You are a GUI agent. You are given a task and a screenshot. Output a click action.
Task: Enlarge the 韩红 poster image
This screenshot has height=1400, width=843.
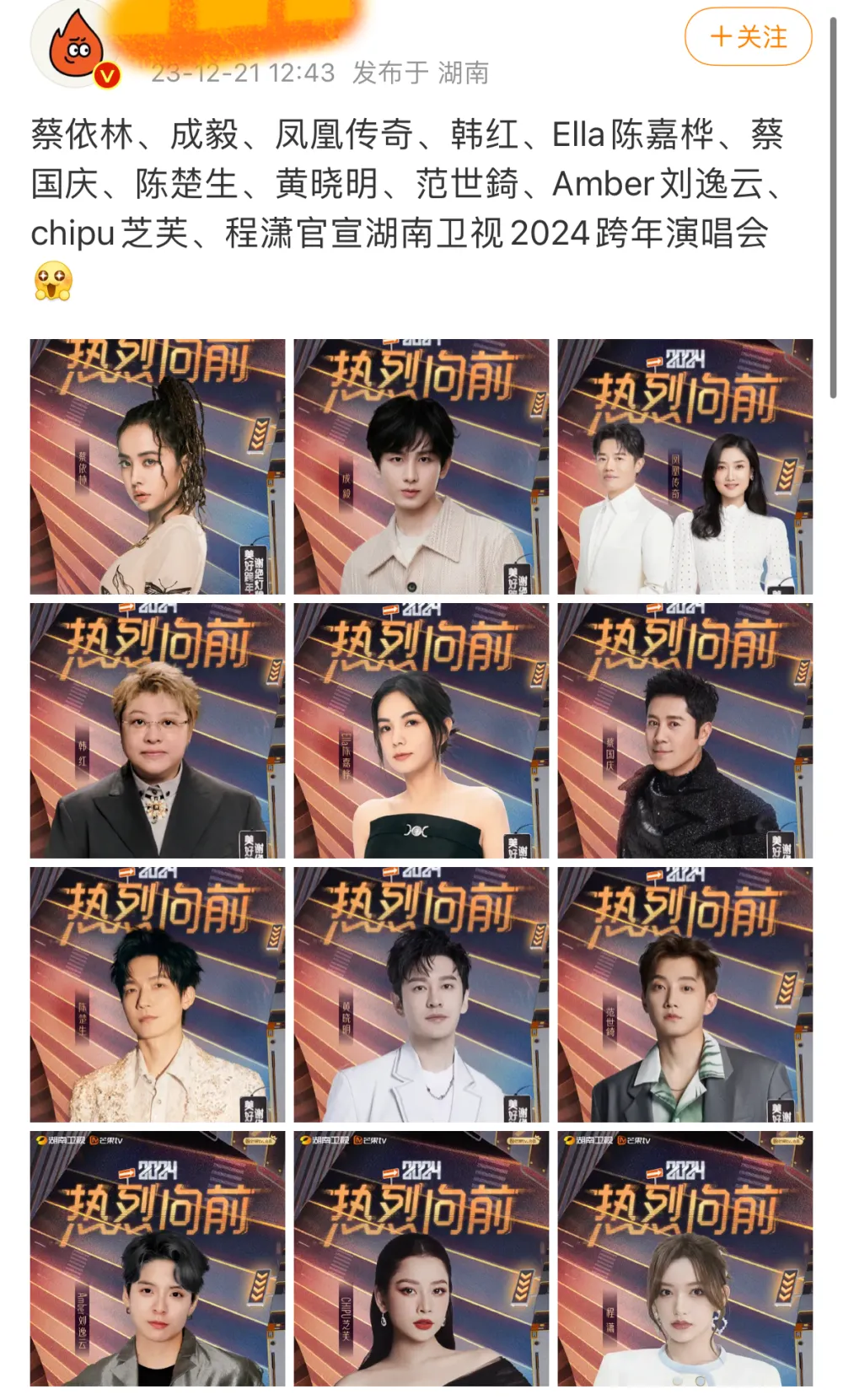click(158, 731)
